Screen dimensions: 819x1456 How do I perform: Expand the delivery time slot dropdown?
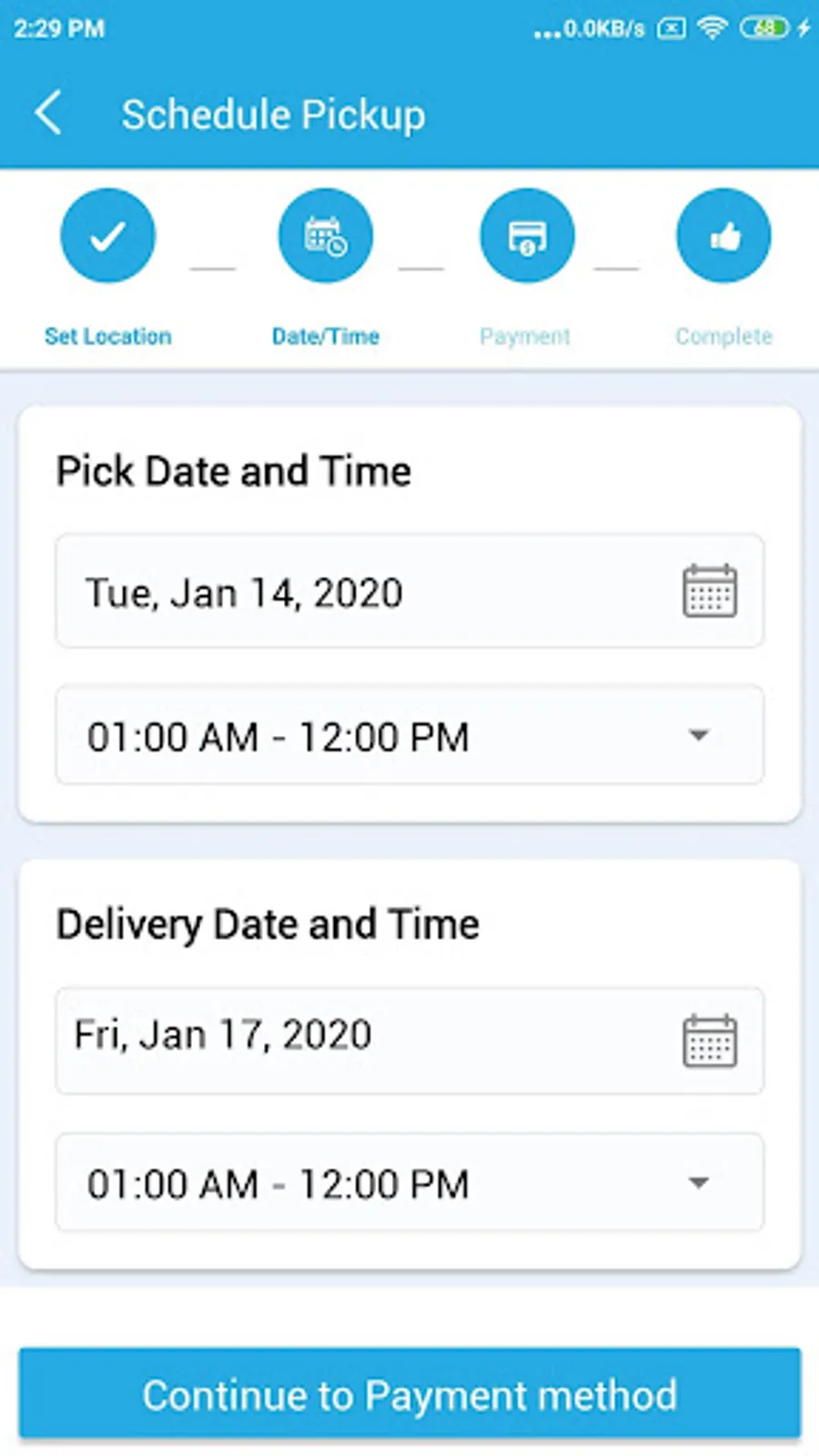point(409,1183)
